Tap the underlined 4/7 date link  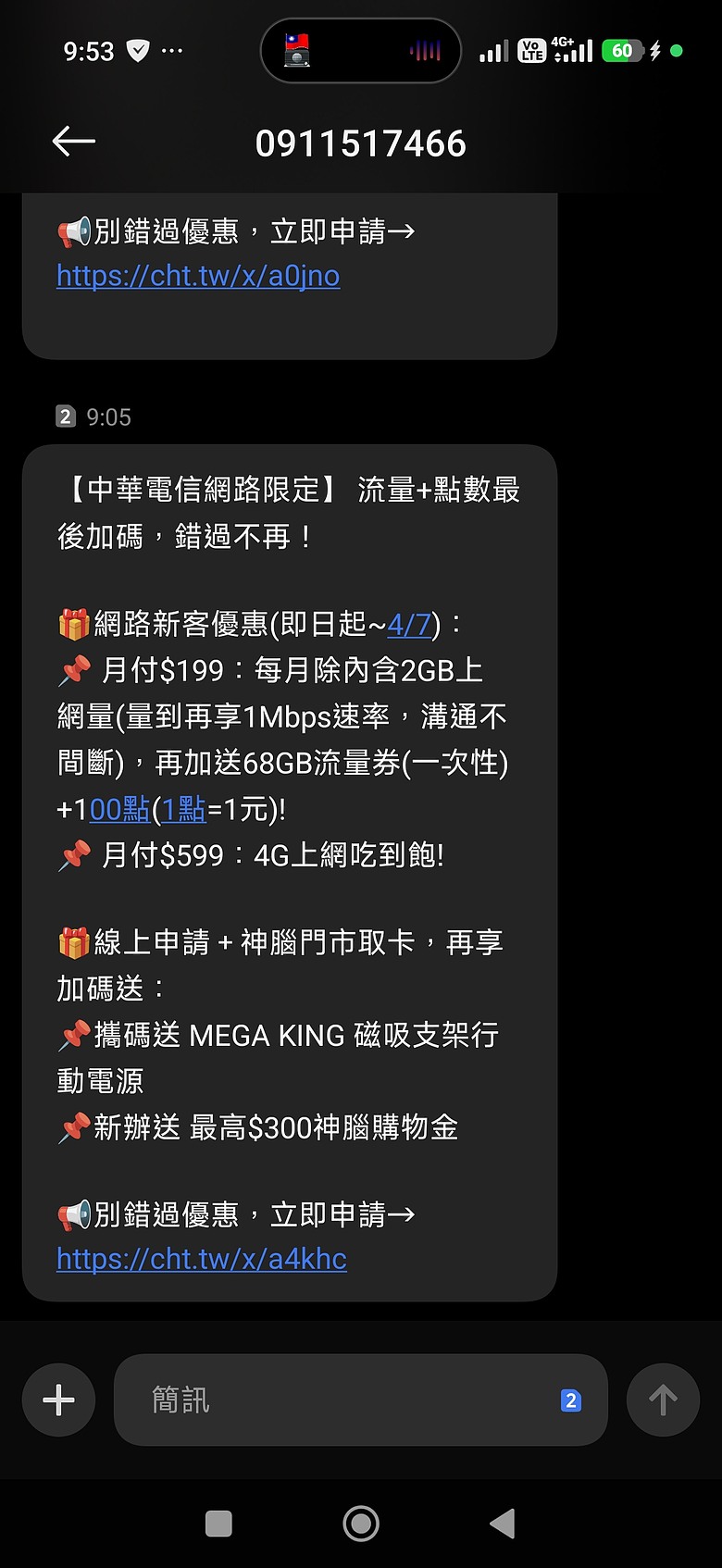click(409, 624)
